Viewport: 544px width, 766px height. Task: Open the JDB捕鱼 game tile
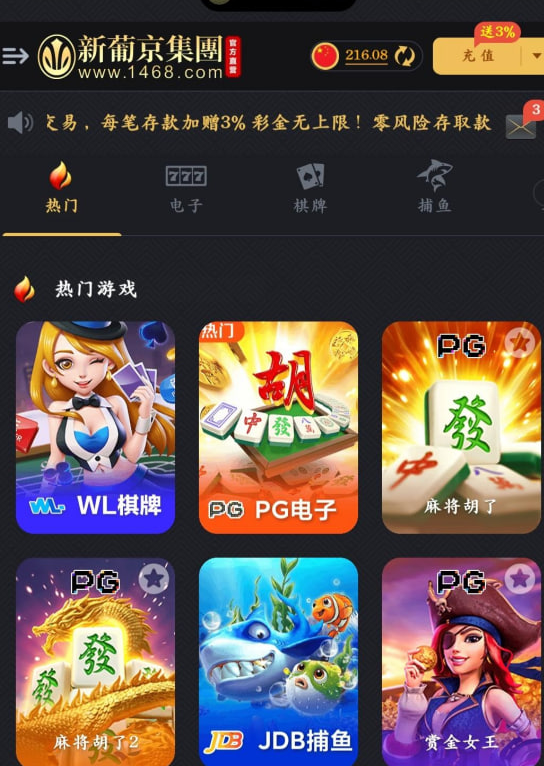pos(278,661)
